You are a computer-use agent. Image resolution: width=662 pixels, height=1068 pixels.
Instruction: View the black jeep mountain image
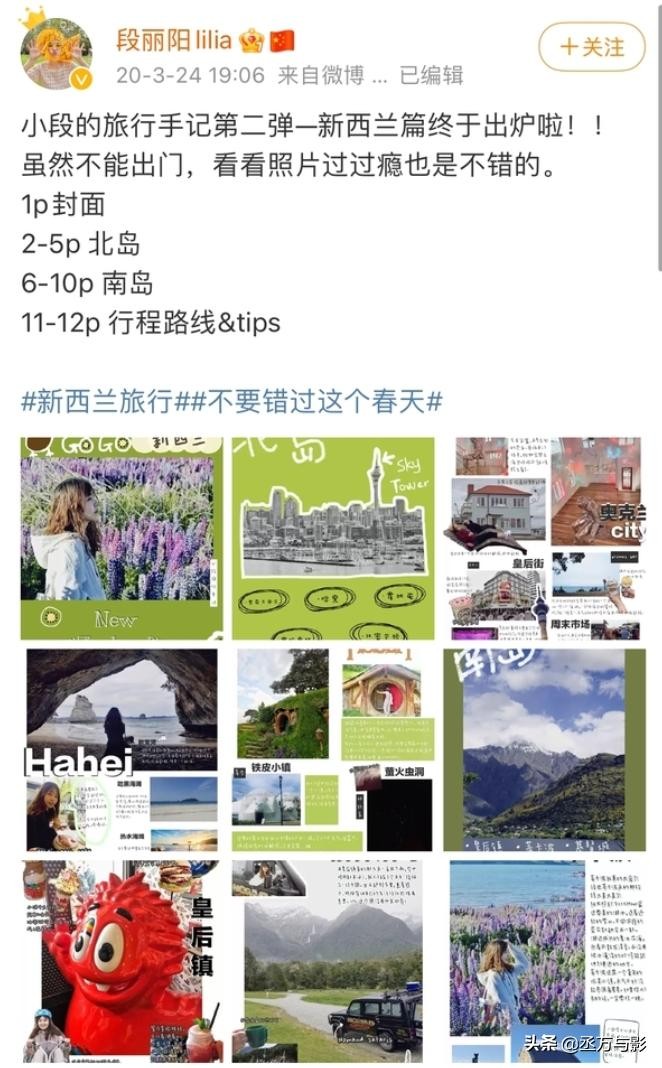click(x=333, y=960)
